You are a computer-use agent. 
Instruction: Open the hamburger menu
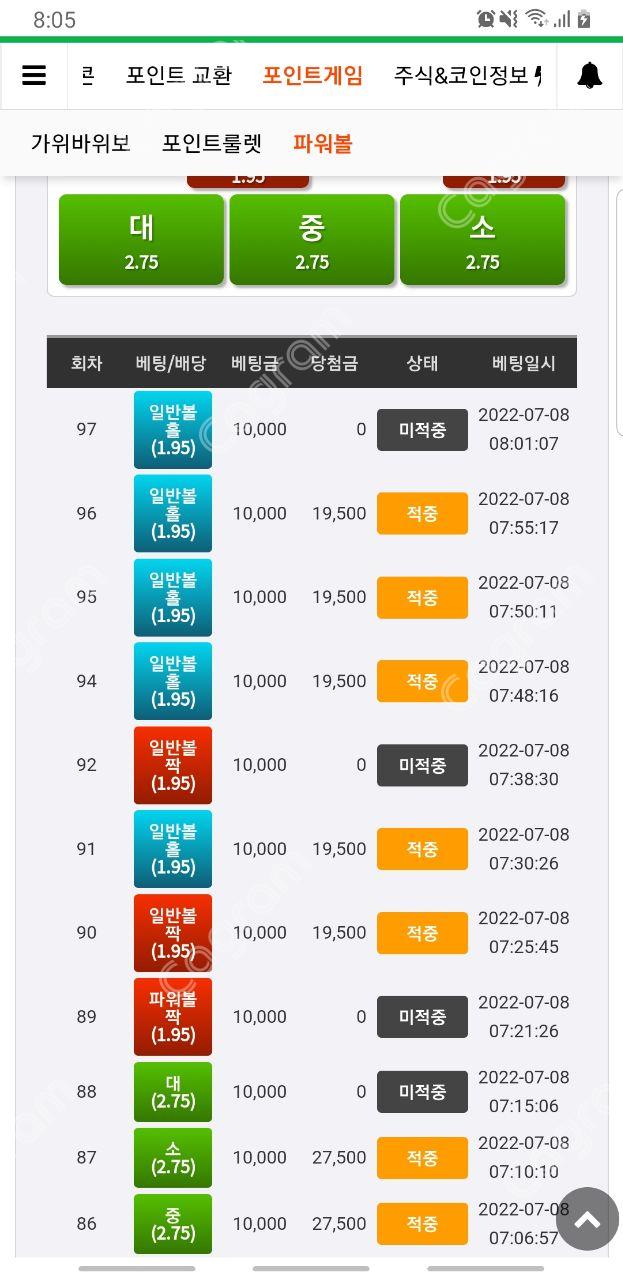tap(34, 76)
